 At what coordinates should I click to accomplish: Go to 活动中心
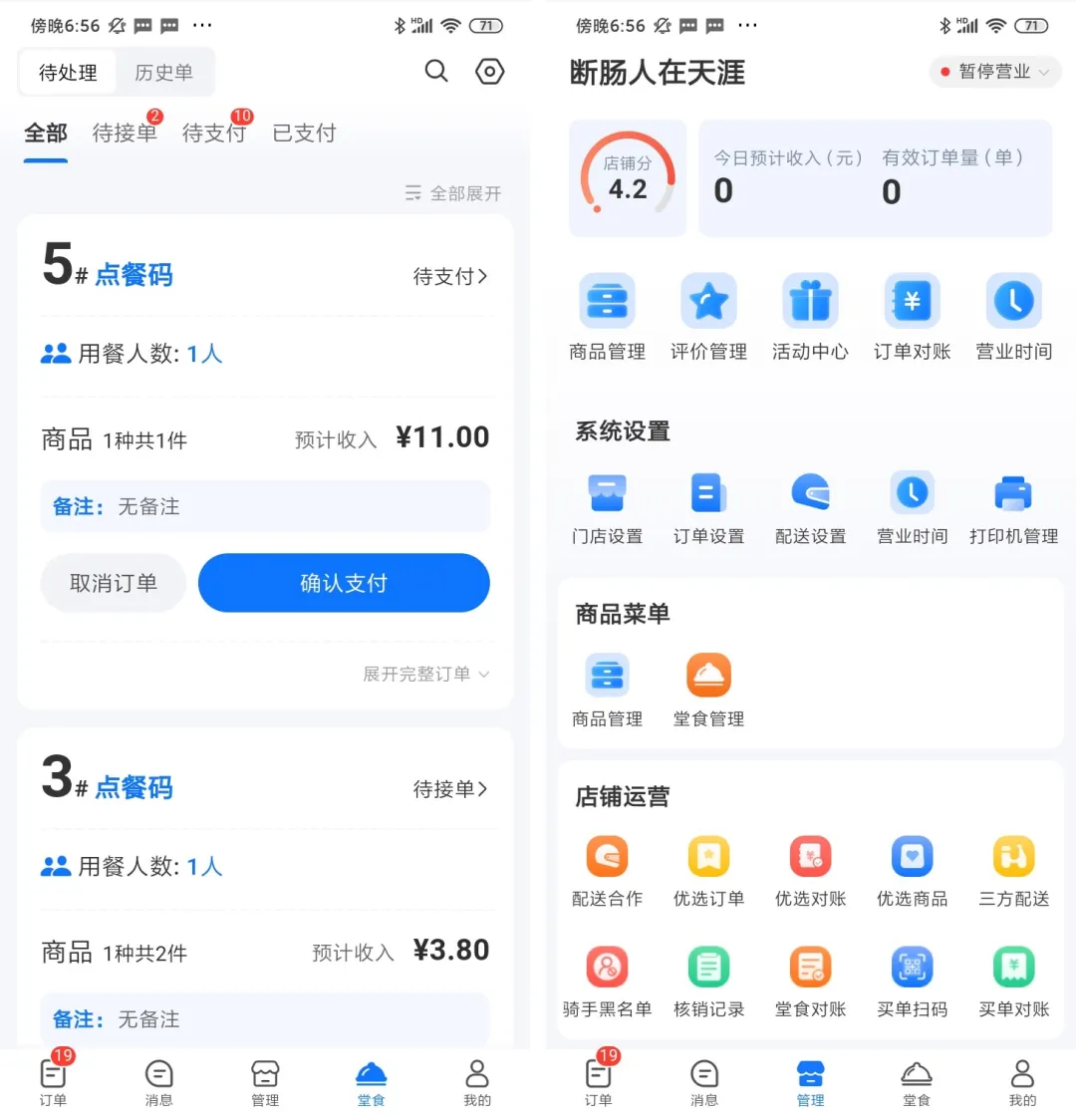[810, 317]
